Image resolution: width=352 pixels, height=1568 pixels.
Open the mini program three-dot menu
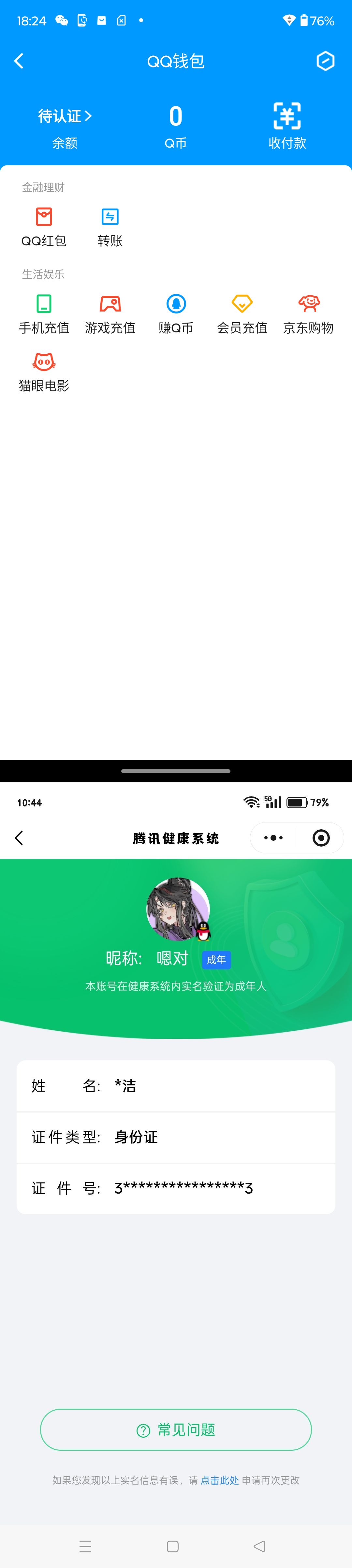[x=273, y=837]
